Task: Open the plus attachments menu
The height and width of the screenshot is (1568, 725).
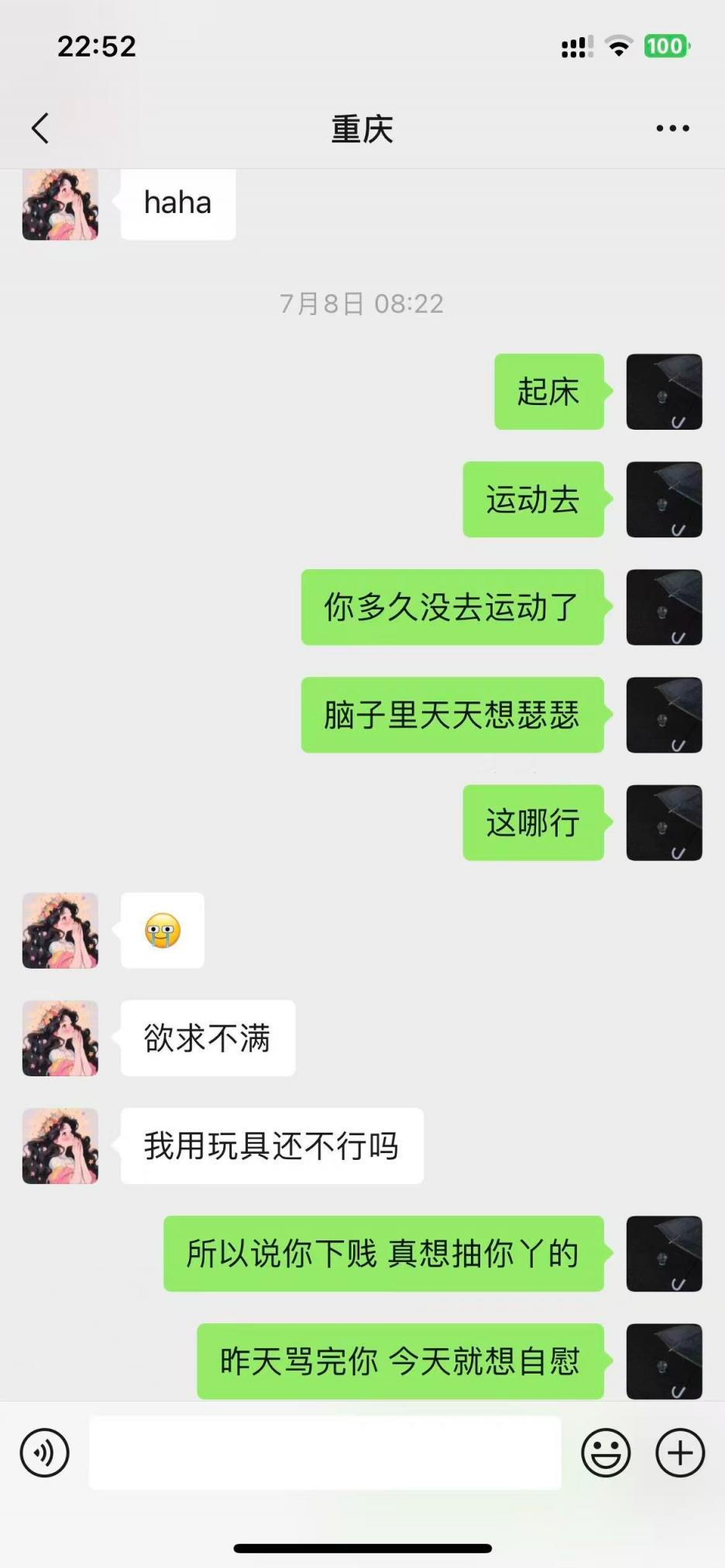Action: pyautogui.click(x=680, y=1453)
